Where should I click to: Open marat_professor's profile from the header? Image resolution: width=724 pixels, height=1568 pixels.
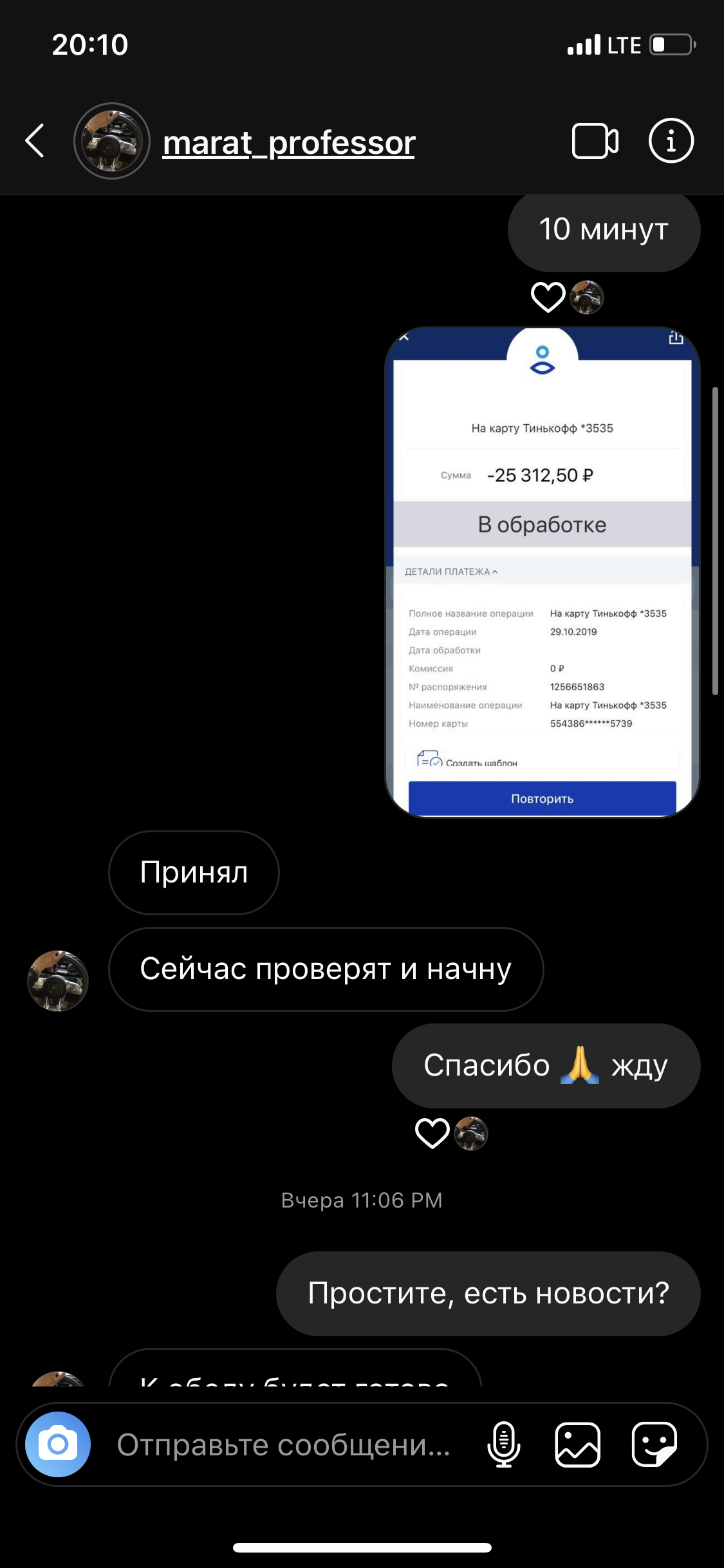point(288,142)
